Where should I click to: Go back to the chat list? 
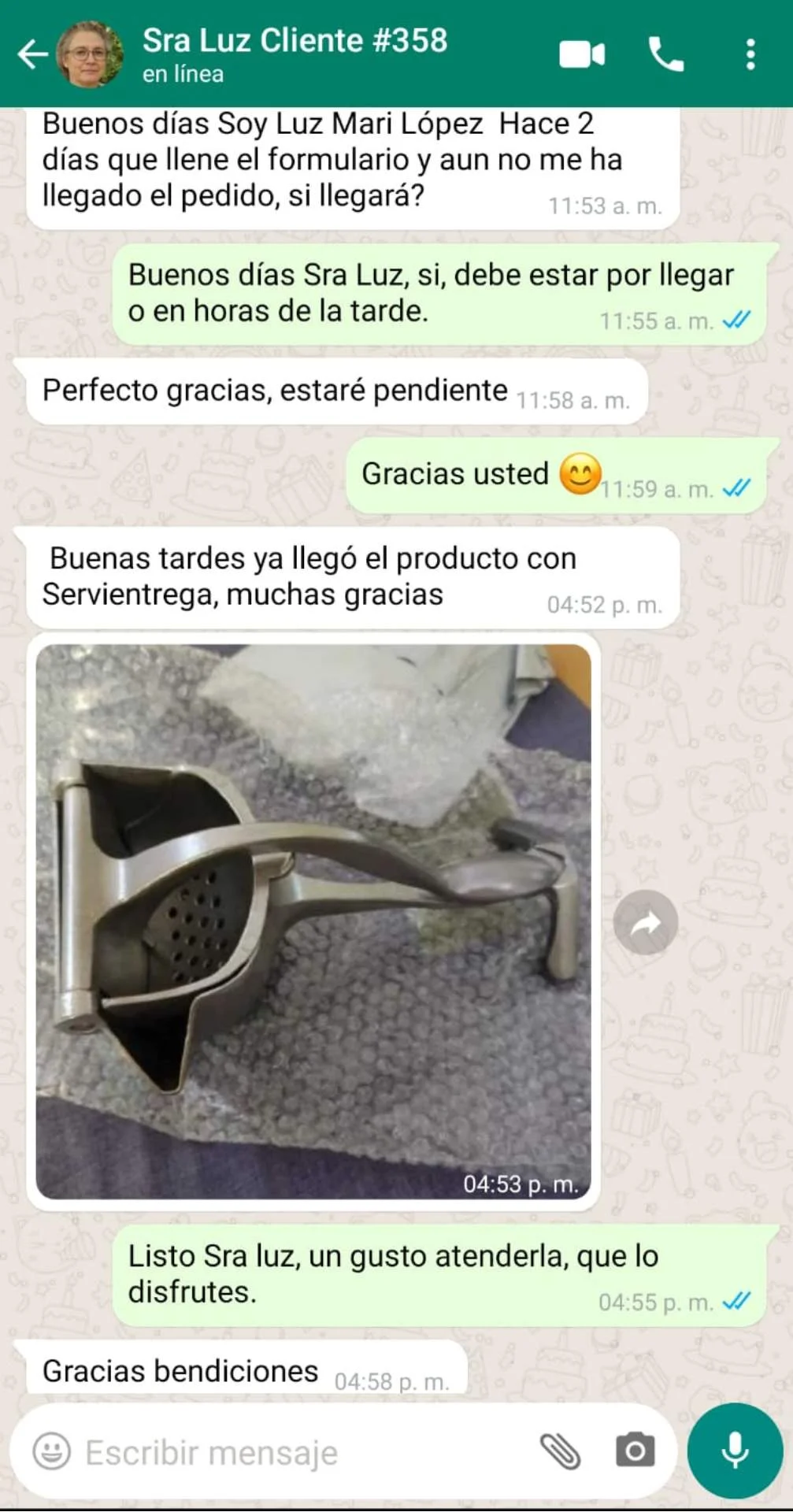click(x=31, y=54)
